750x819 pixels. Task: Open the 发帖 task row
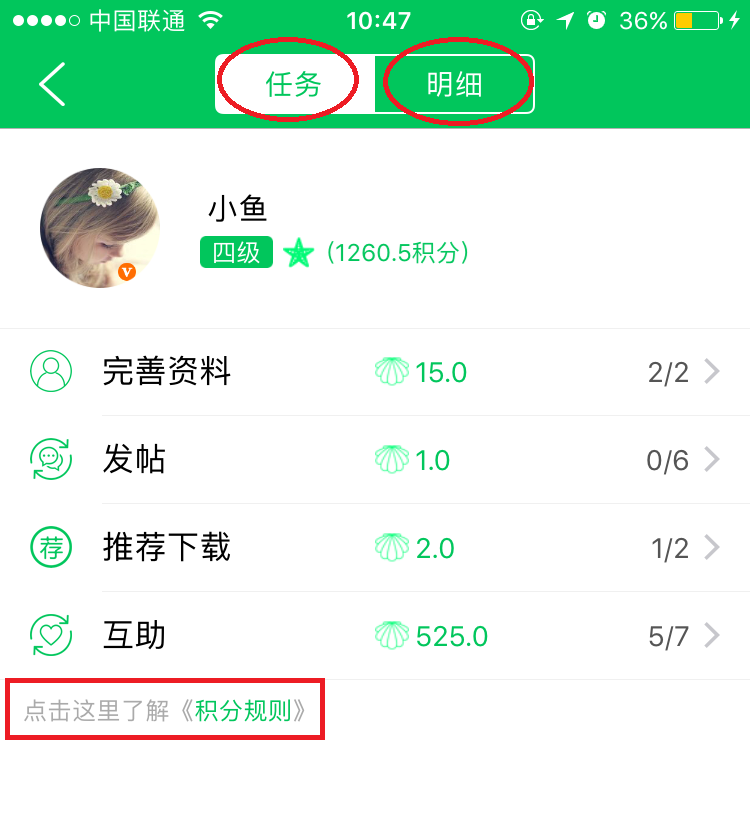[x=375, y=460]
